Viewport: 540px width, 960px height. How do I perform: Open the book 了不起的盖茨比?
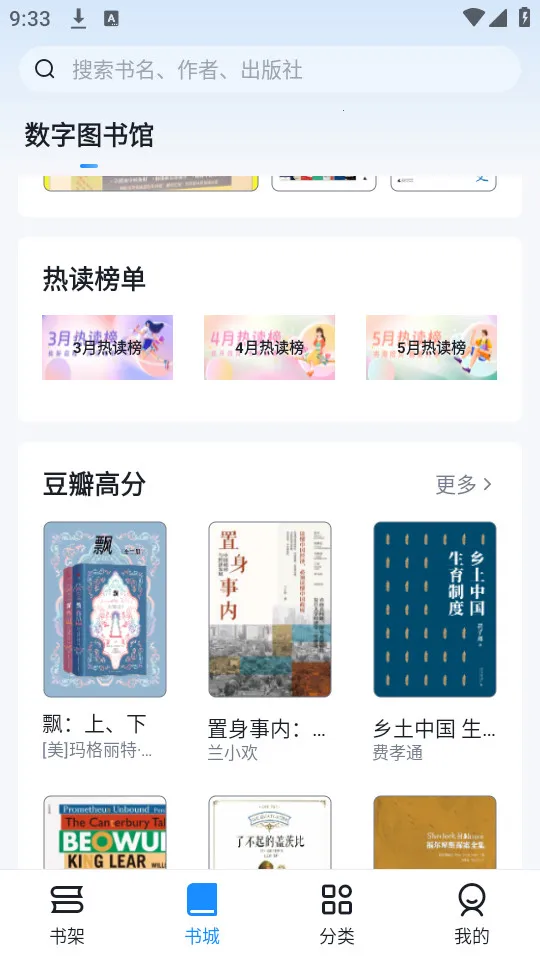[x=270, y=832]
